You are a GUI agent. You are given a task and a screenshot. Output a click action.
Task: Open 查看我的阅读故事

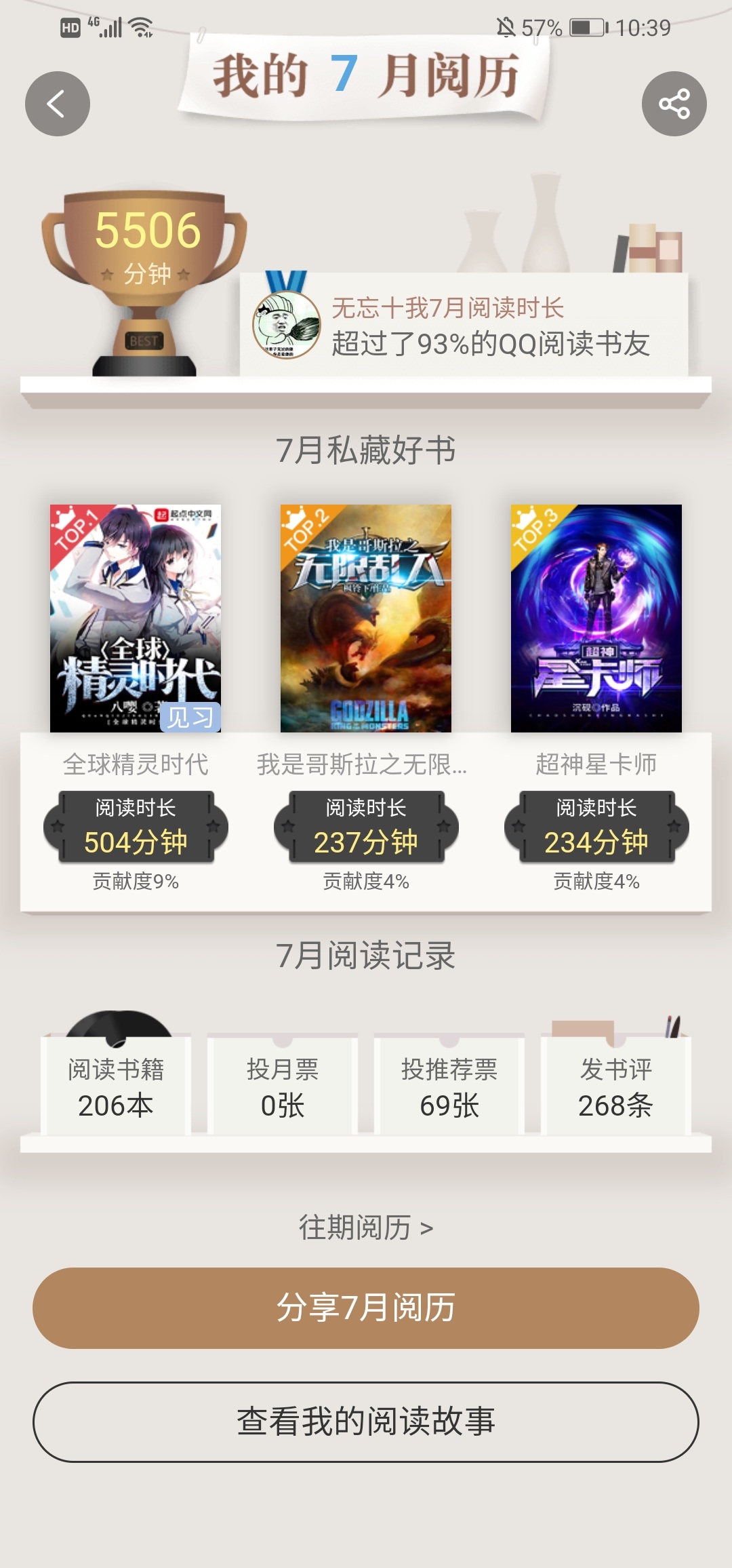(366, 1422)
